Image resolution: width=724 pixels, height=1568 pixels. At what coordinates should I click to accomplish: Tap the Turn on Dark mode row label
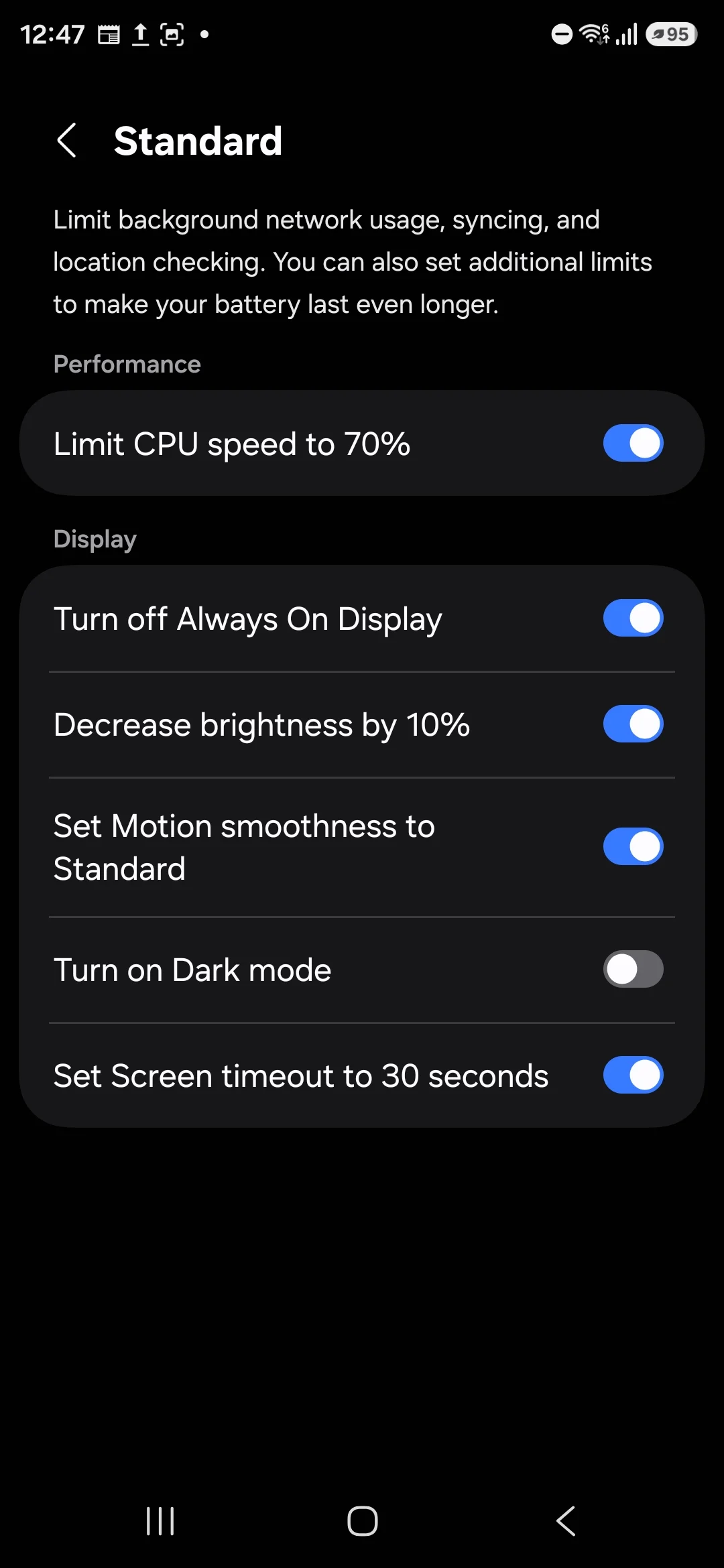tap(192, 969)
